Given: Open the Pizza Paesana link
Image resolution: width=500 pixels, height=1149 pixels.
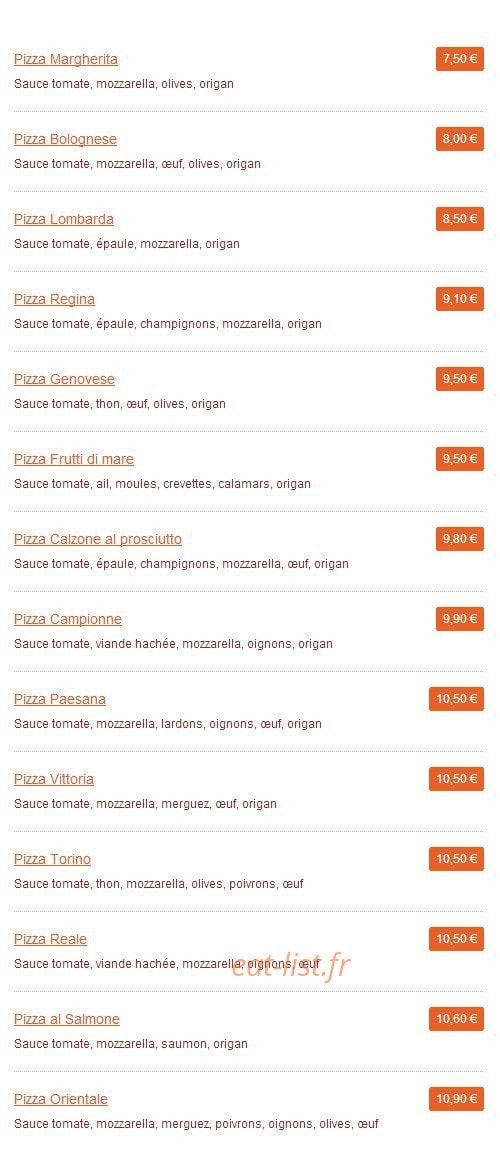Looking at the screenshot, I should (x=60, y=698).
